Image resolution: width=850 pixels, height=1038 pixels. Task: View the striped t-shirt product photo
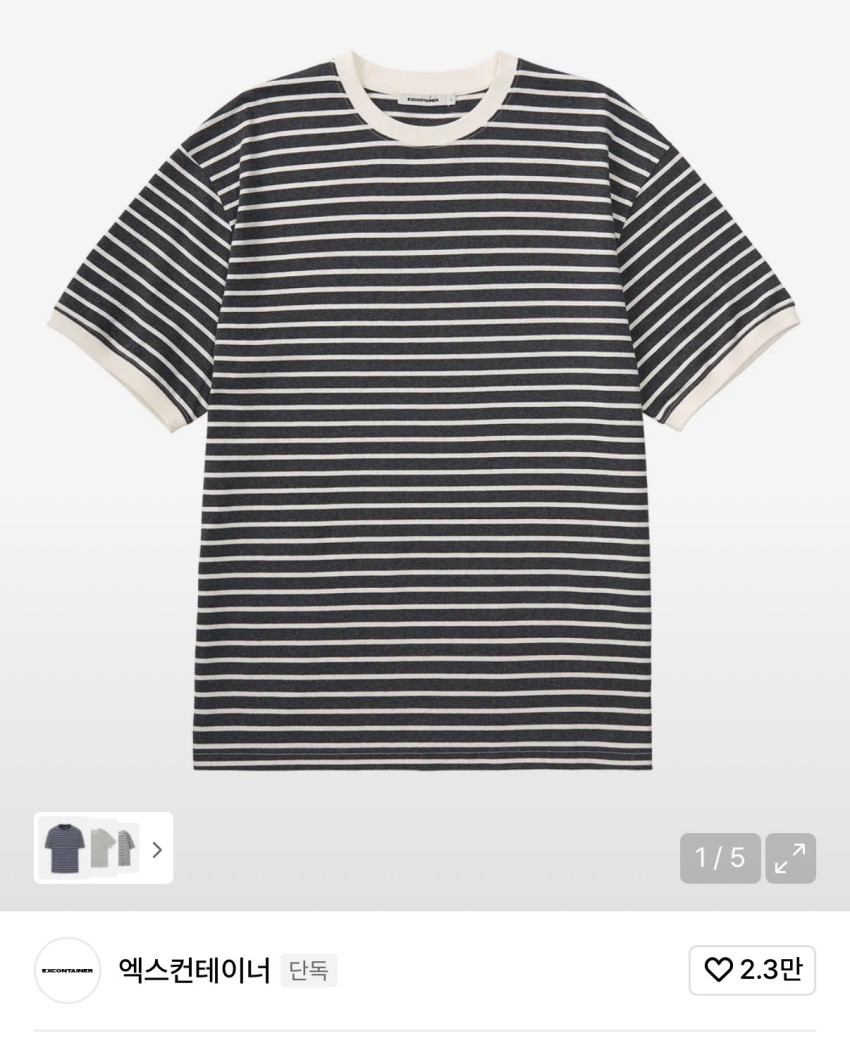click(x=424, y=410)
